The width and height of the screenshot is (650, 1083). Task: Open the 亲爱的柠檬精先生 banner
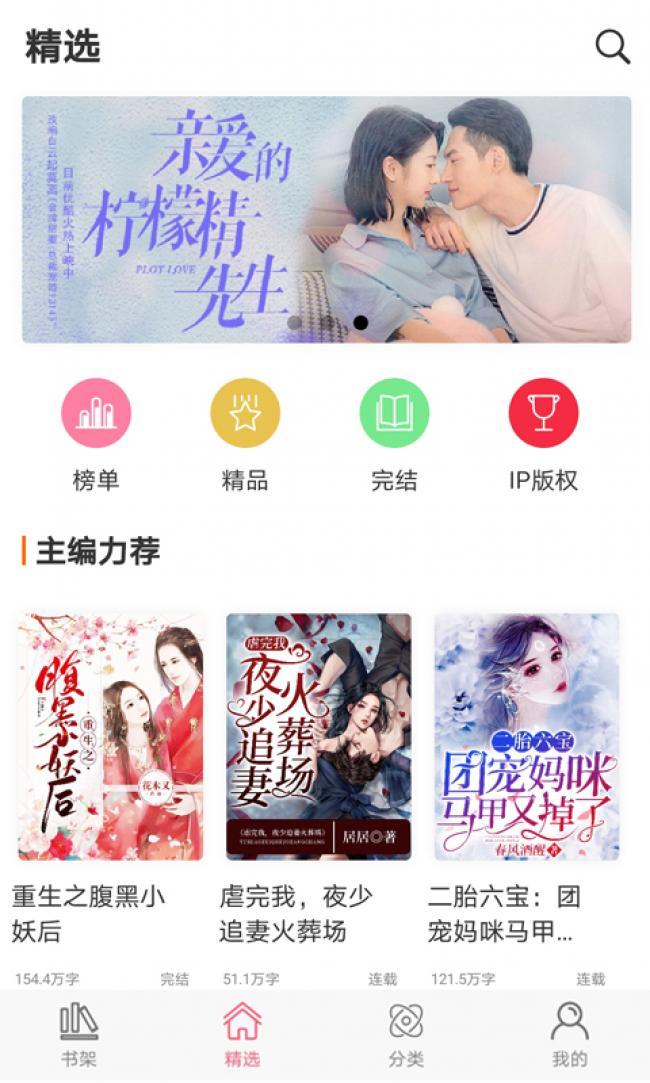coord(326,219)
